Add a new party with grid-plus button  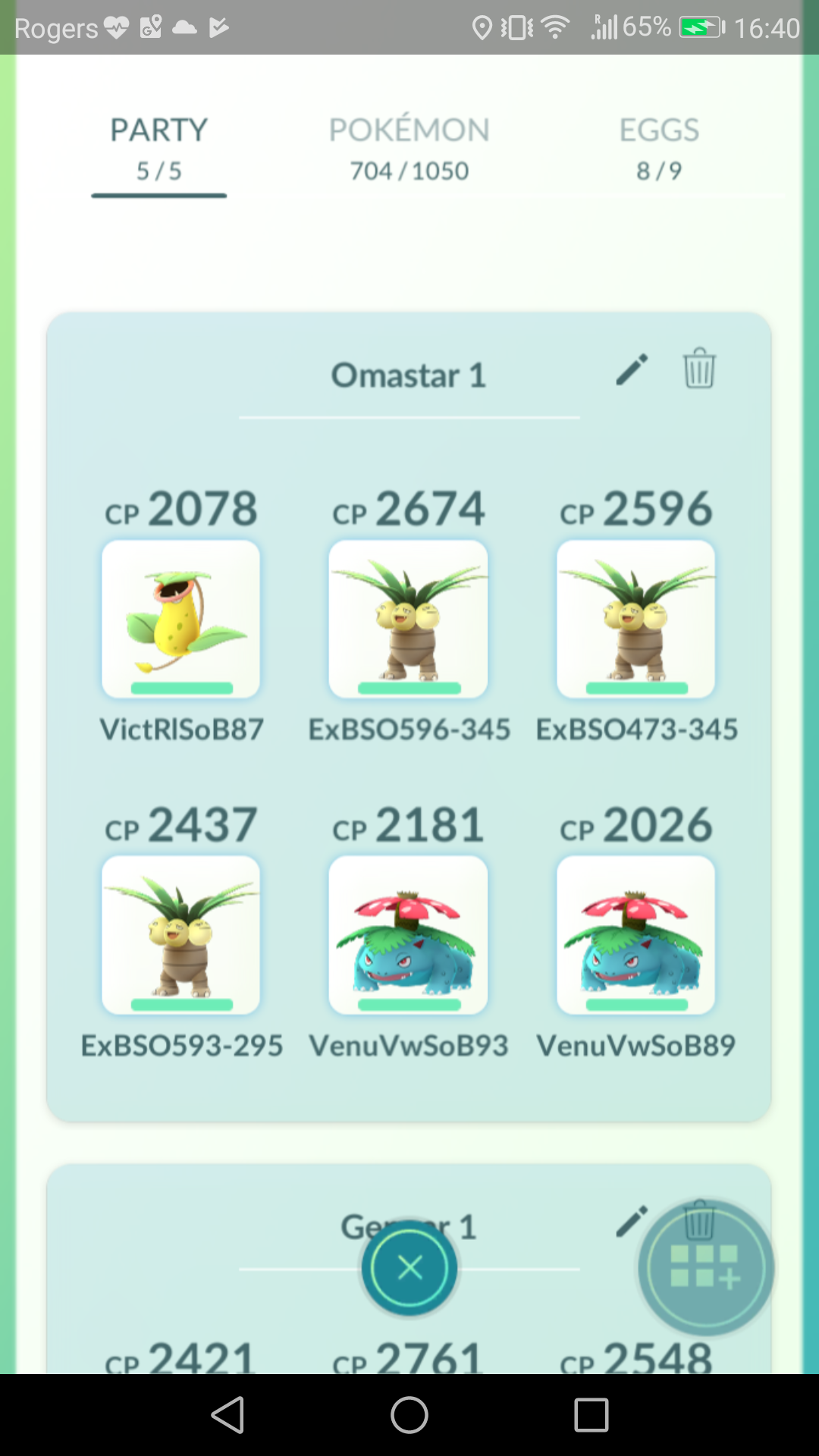coord(706,1267)
